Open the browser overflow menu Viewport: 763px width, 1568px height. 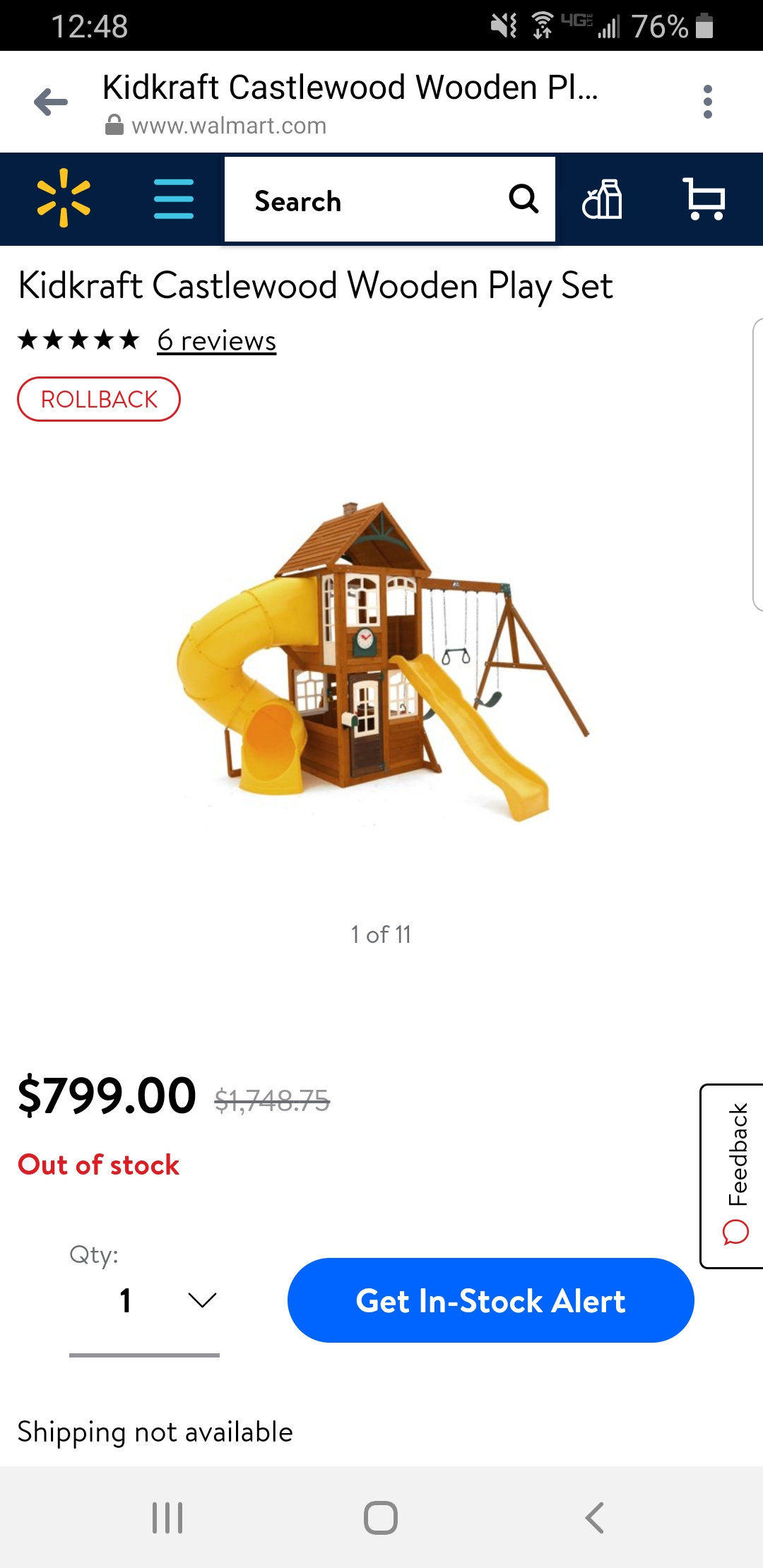[707, 102]
